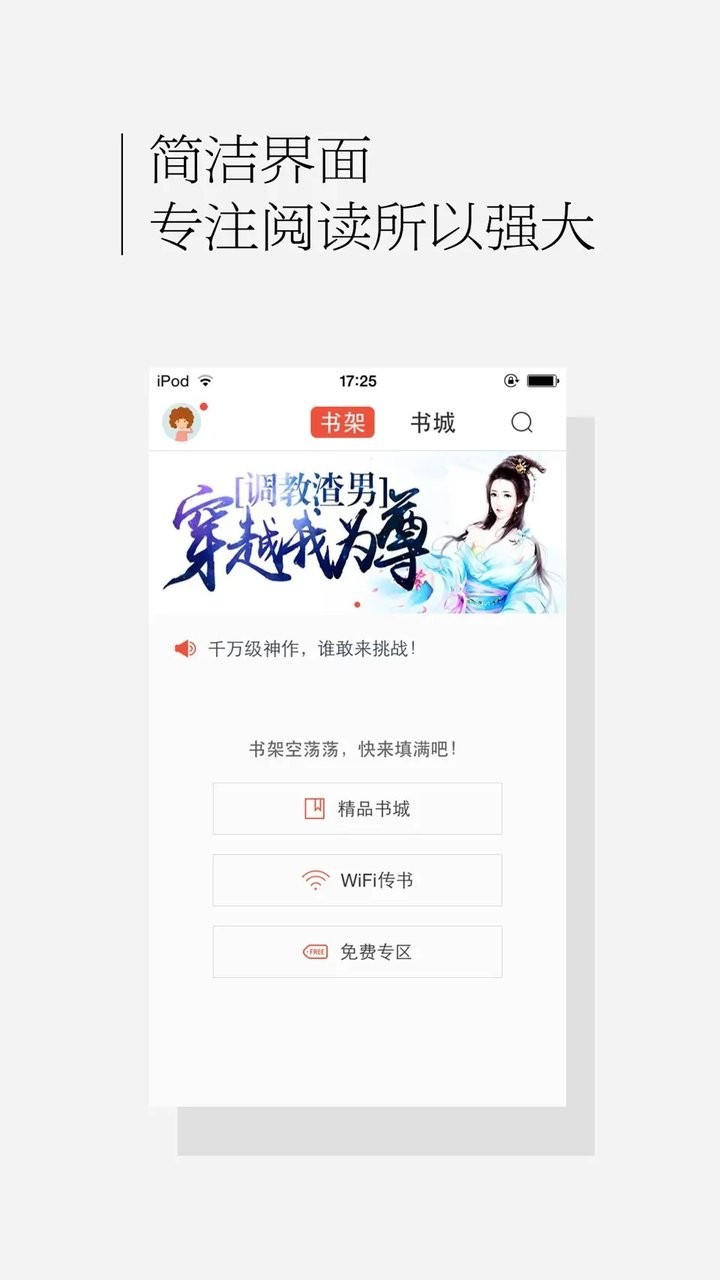The height and width of the screenshot is (1280, 720).
Task: Open the user profile avatar
Action: click(x=183, y=420)
